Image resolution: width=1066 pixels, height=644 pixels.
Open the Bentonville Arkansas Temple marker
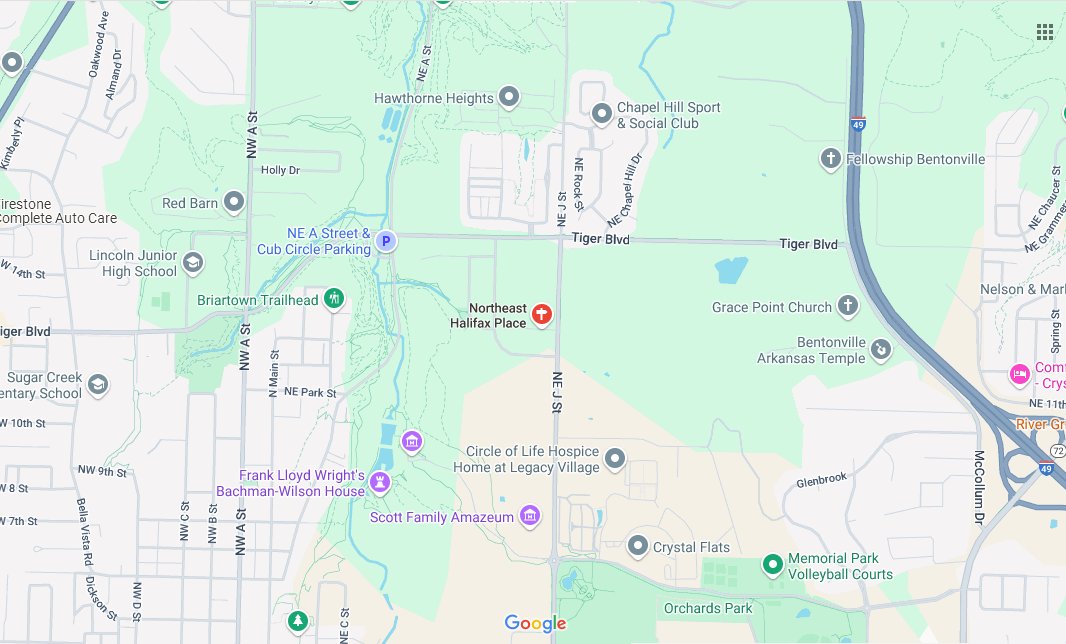[881, 349]
